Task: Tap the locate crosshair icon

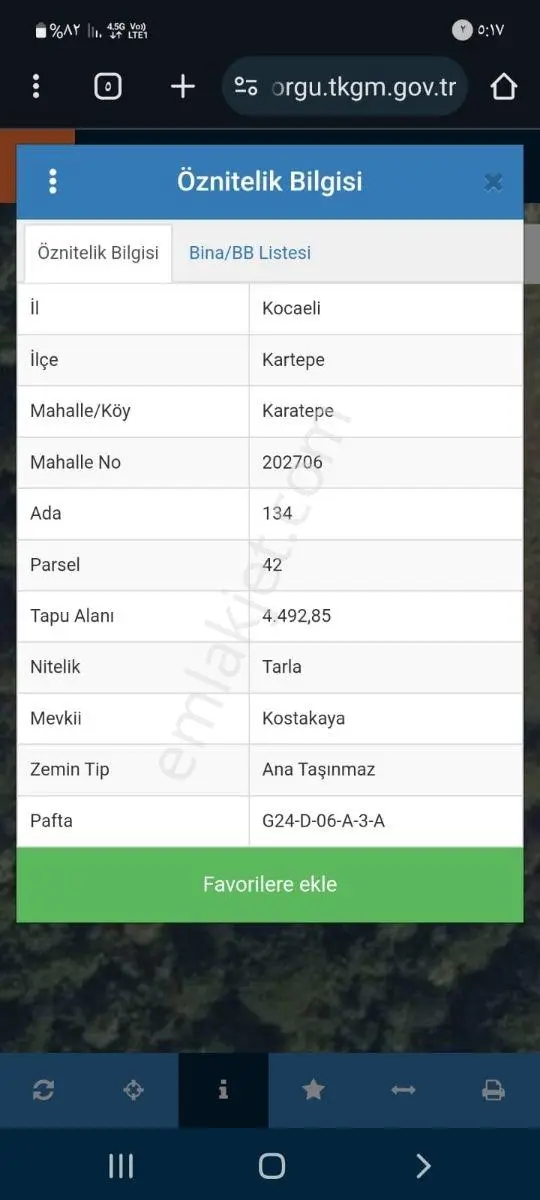Action: pos(133,1090)
